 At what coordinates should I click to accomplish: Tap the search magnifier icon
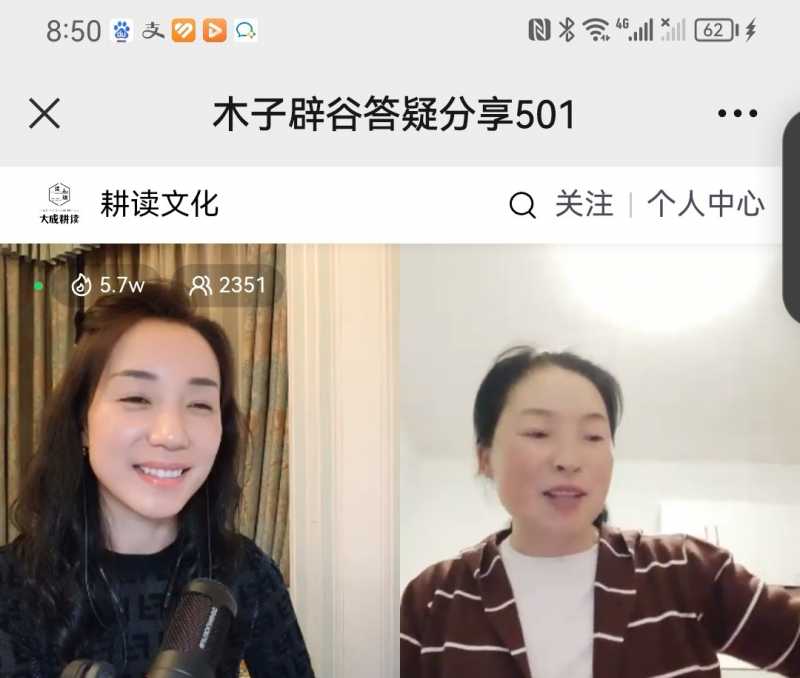click(522, 205)
